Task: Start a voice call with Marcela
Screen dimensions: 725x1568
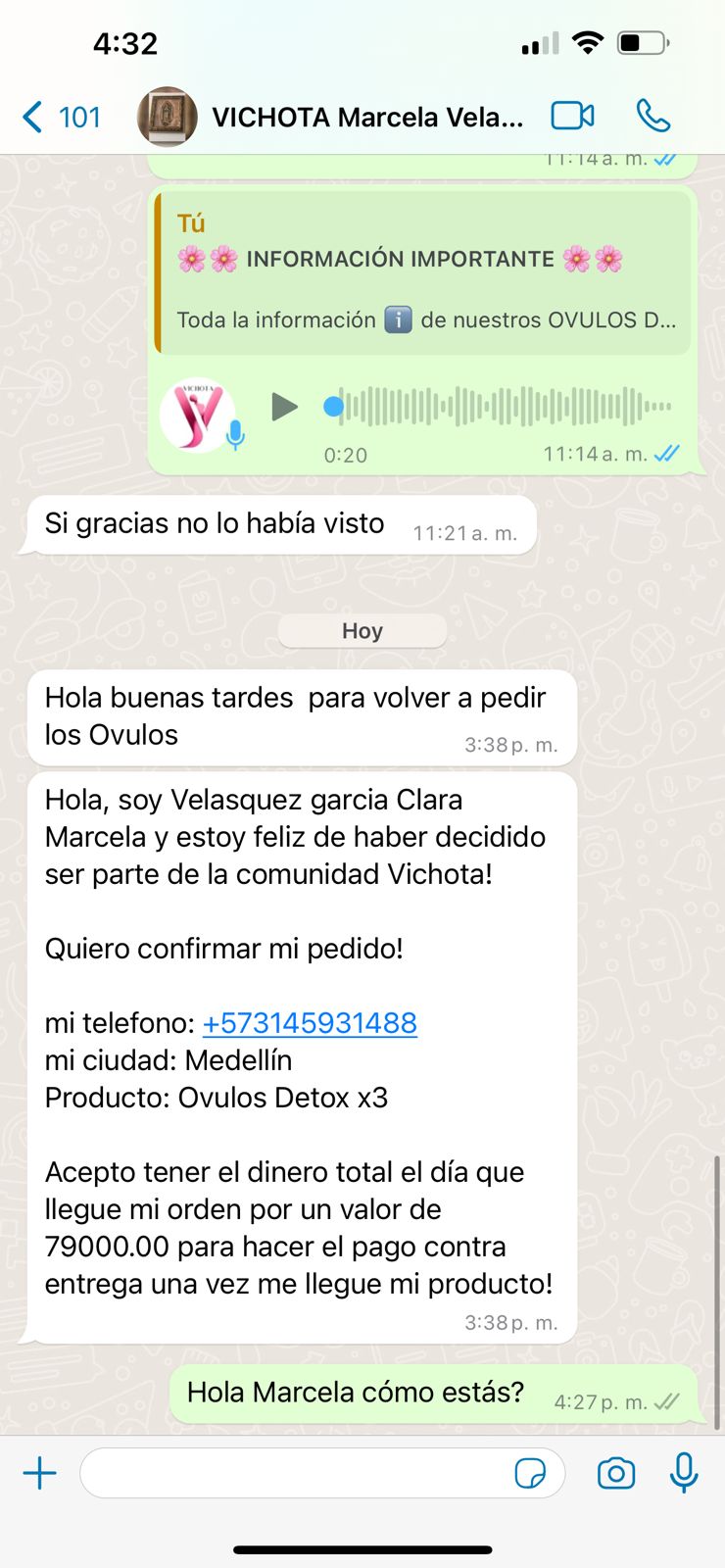Action: point(653,116)
